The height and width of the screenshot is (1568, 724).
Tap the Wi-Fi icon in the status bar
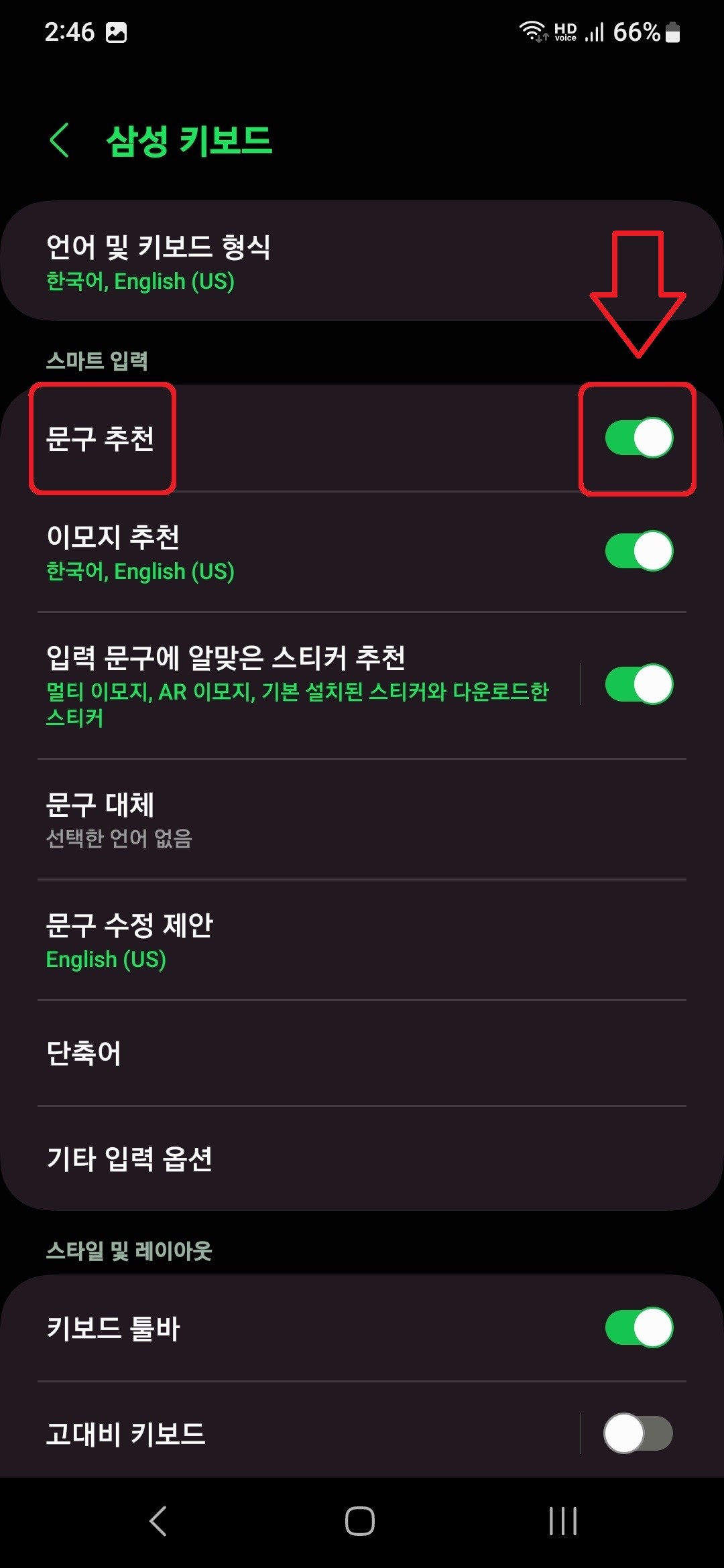(x=533, y=30)
